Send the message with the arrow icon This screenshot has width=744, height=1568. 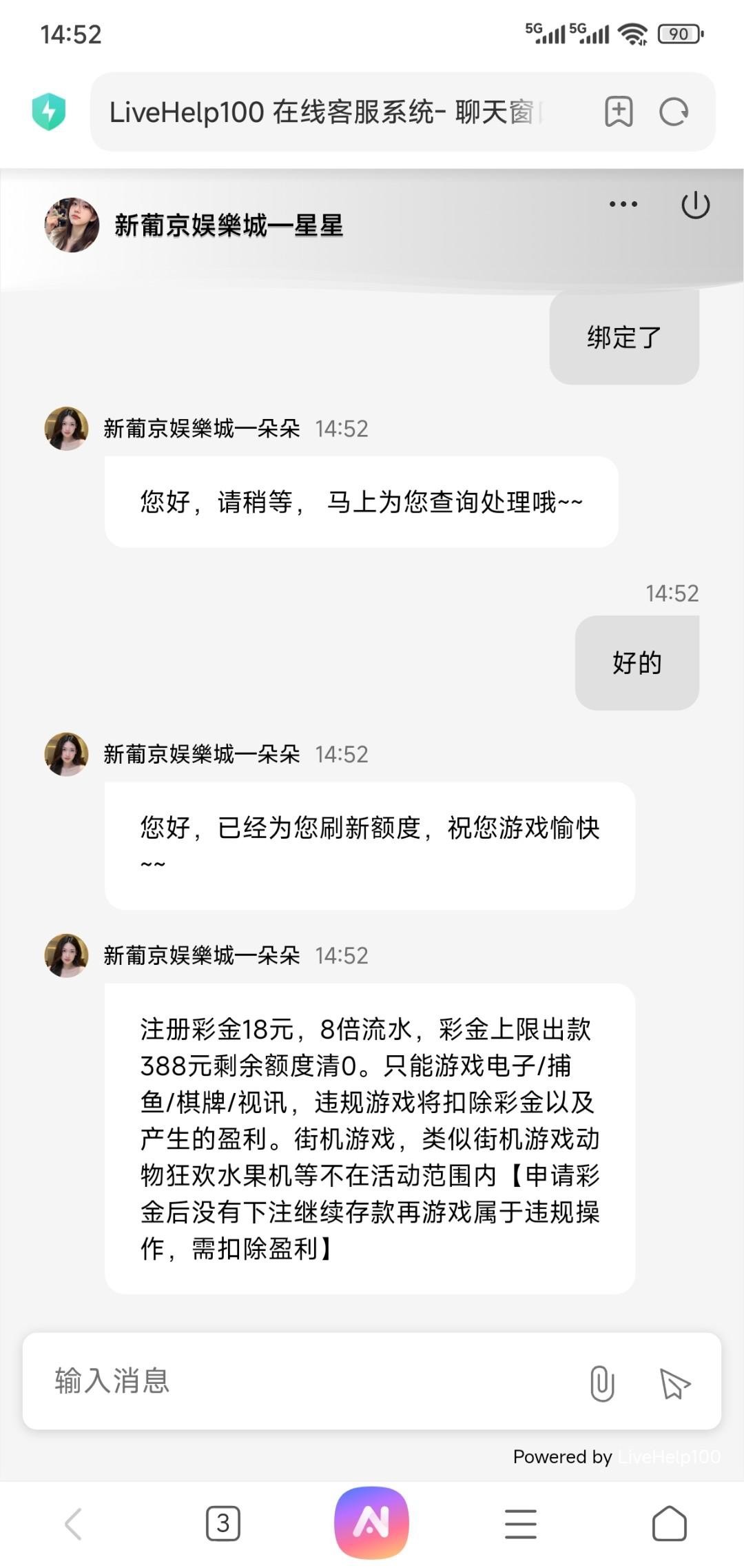[x=674, y=1383]
